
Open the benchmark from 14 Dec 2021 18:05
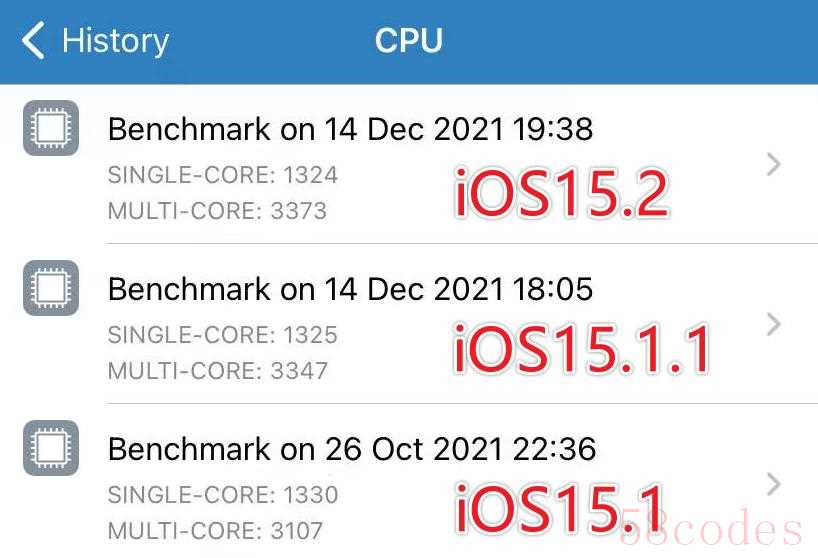[x=350, y=289]
